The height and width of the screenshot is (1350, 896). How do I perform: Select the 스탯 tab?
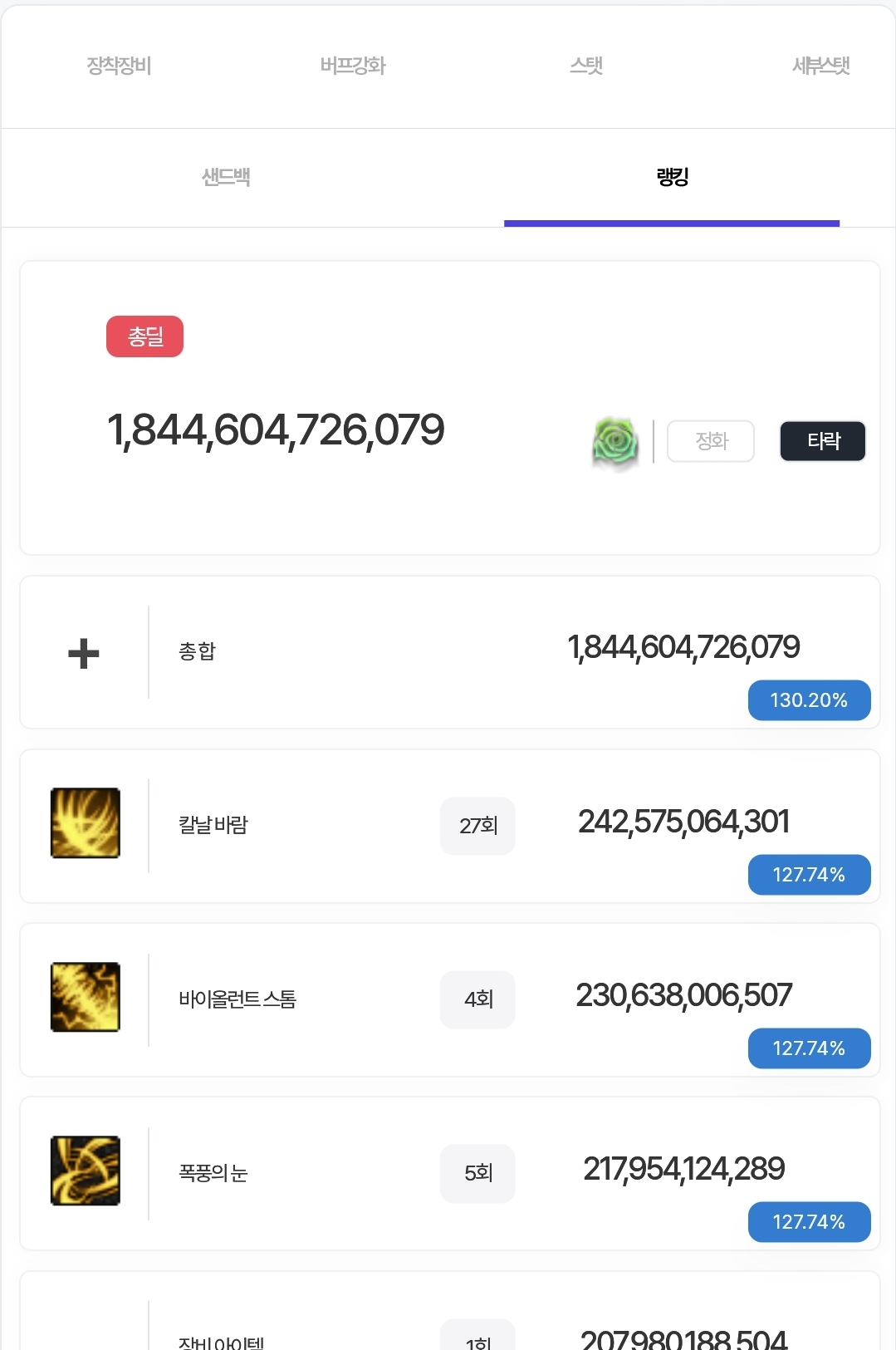(x=586, y=66)
